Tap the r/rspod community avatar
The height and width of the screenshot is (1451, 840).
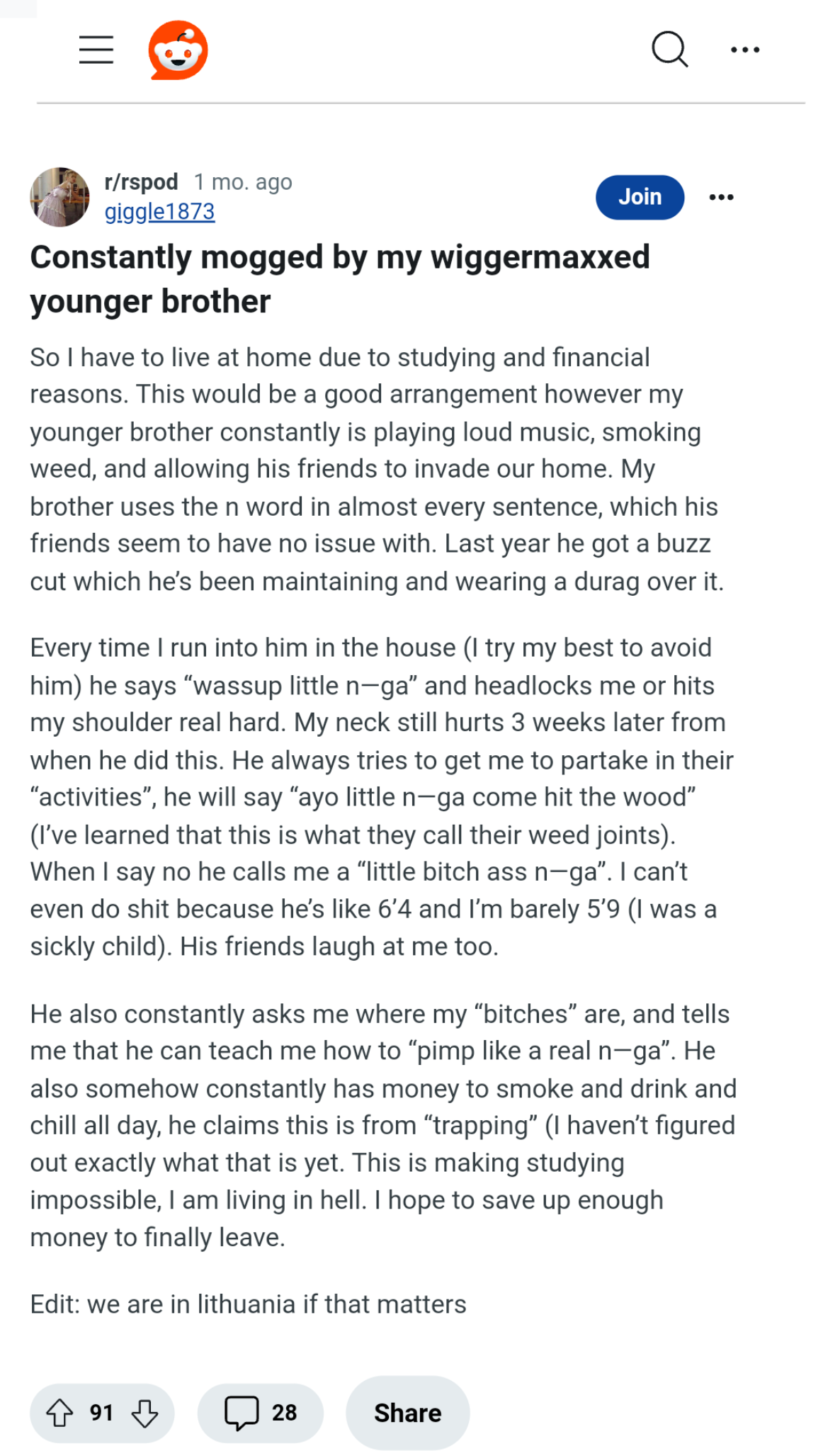coord(59,197)
